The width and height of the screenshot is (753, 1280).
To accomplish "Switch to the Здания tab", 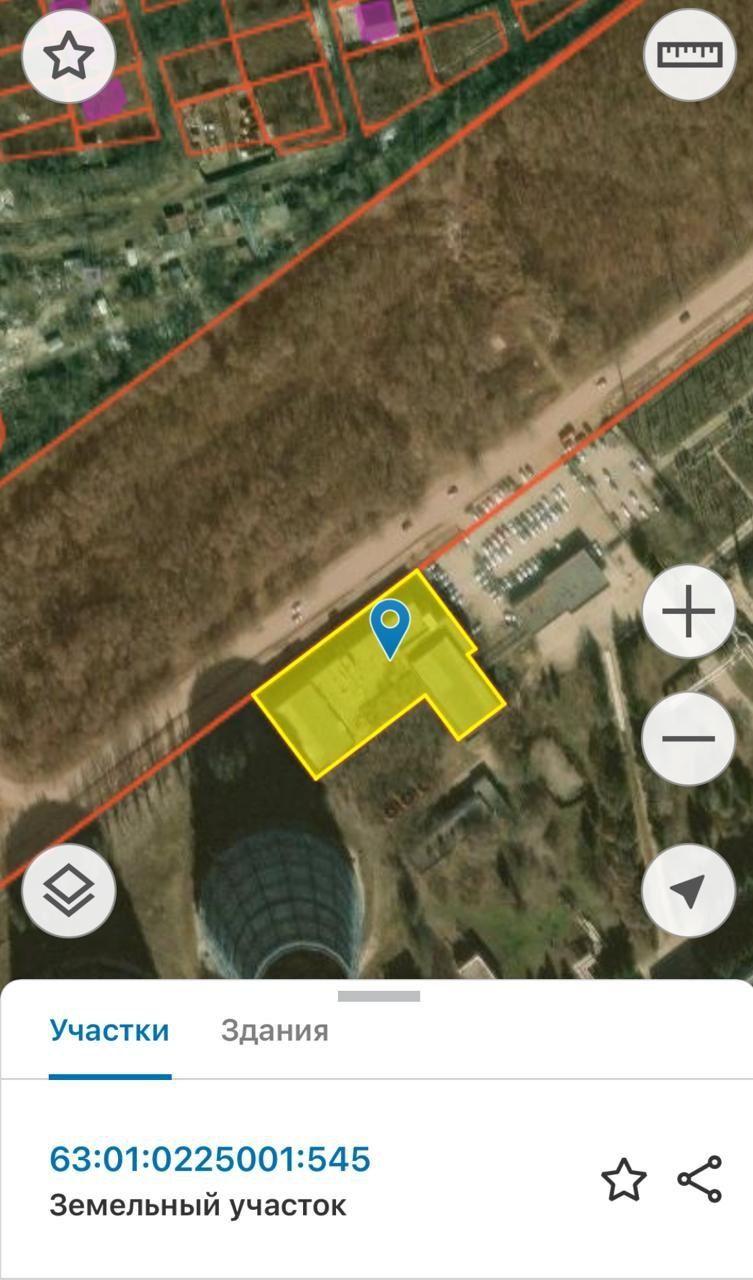I will pyautogui.click(x=275, y=1031).
